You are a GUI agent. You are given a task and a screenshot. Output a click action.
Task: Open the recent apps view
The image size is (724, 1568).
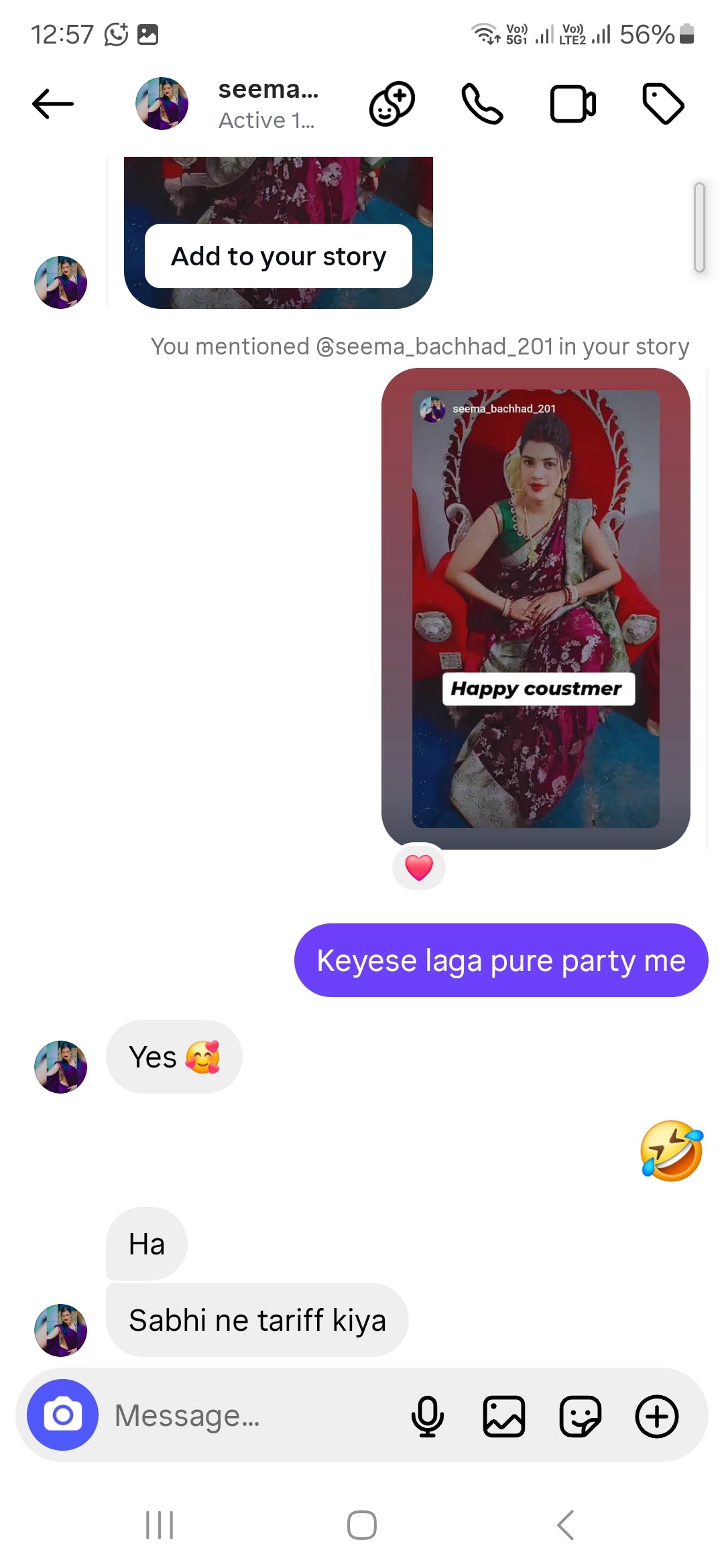pos(160,1525)
